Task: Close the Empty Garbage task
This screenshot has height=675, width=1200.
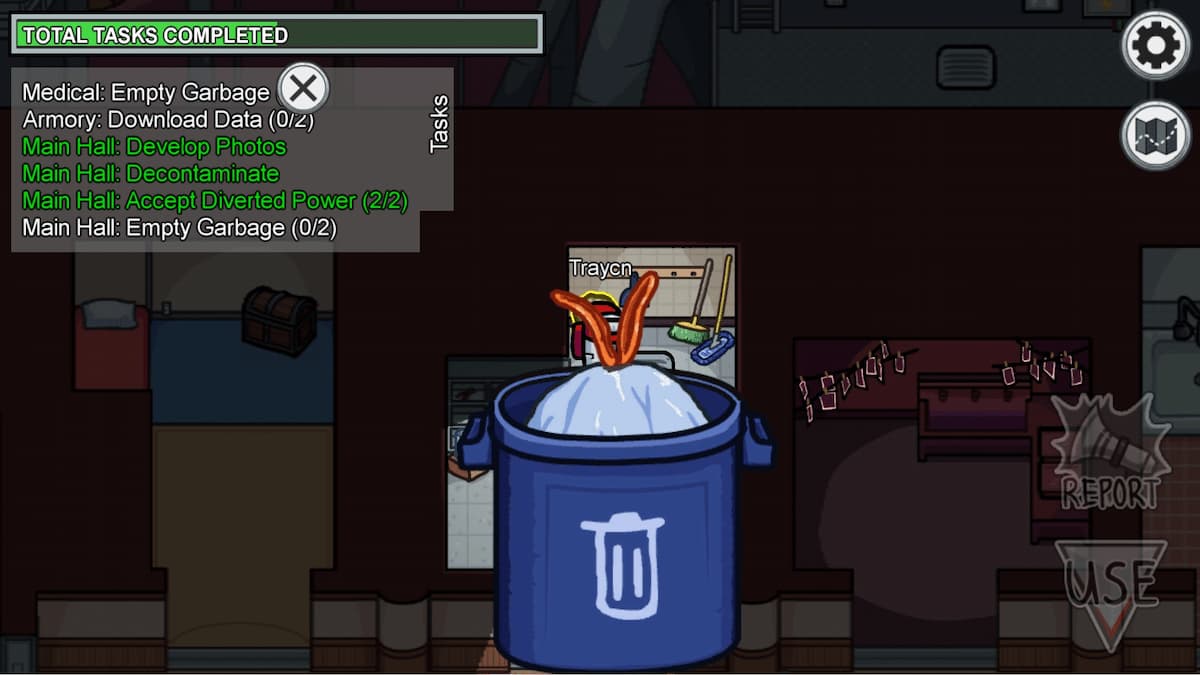Action: click(302, 89)
